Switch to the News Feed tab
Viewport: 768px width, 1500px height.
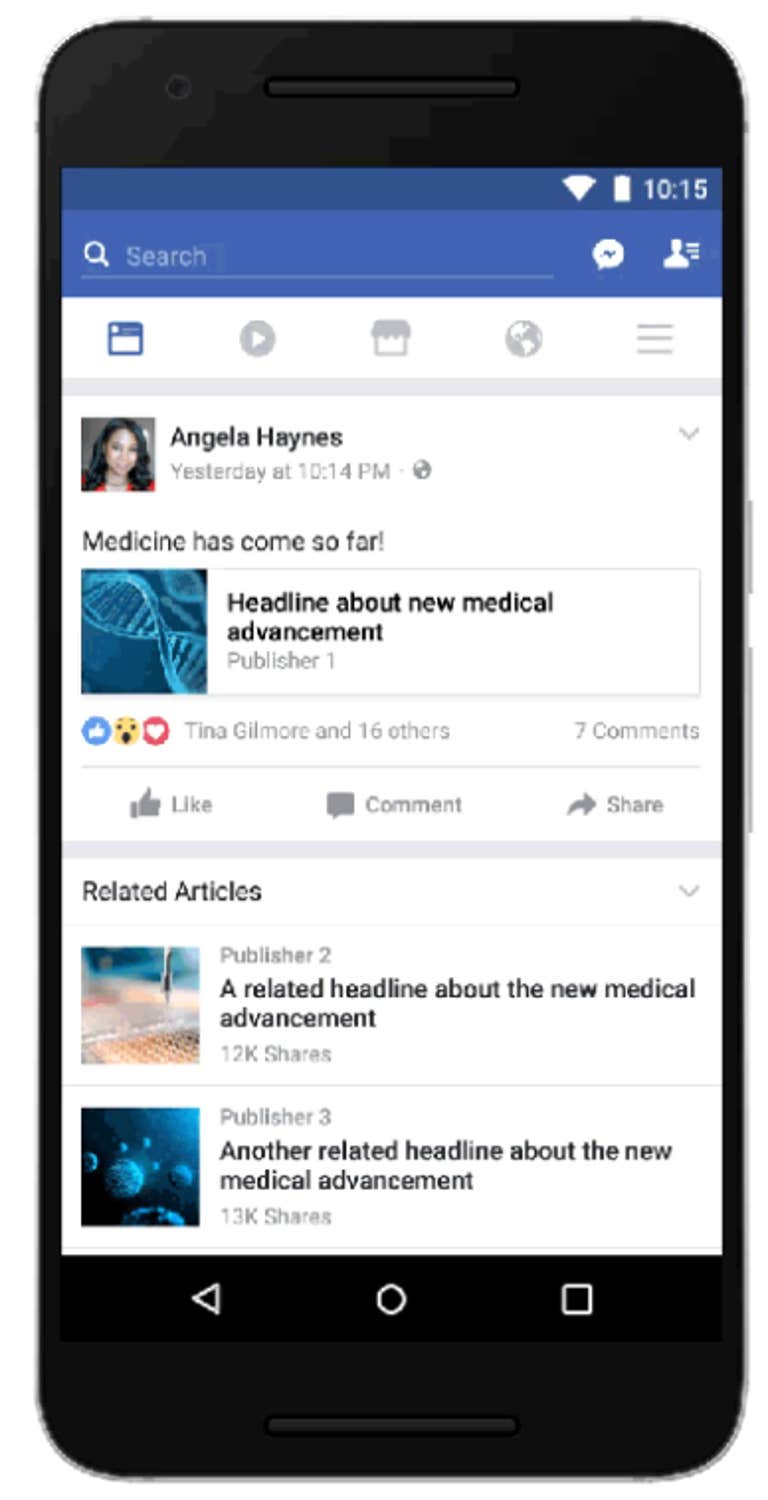[x=126, y=339]
